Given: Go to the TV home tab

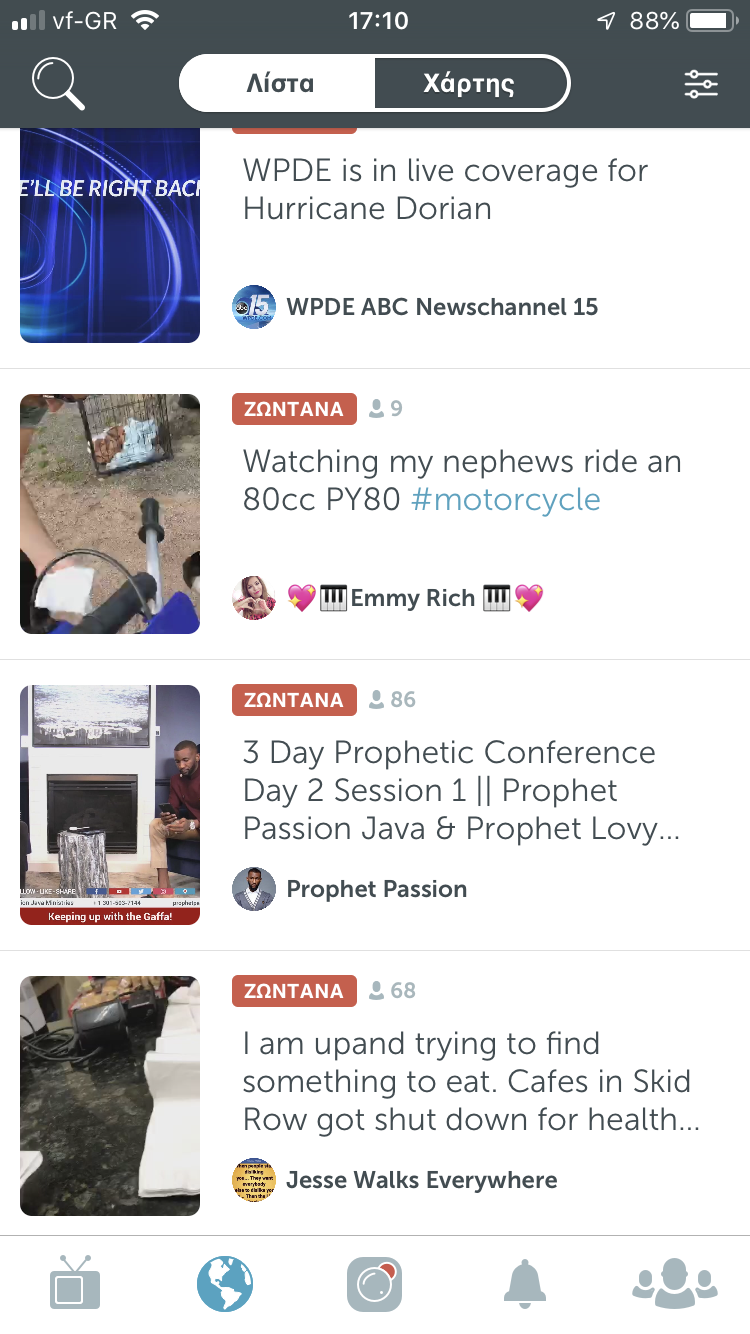Looking at the screenshot, I should pyautogui.click(x=75, y=1283).
